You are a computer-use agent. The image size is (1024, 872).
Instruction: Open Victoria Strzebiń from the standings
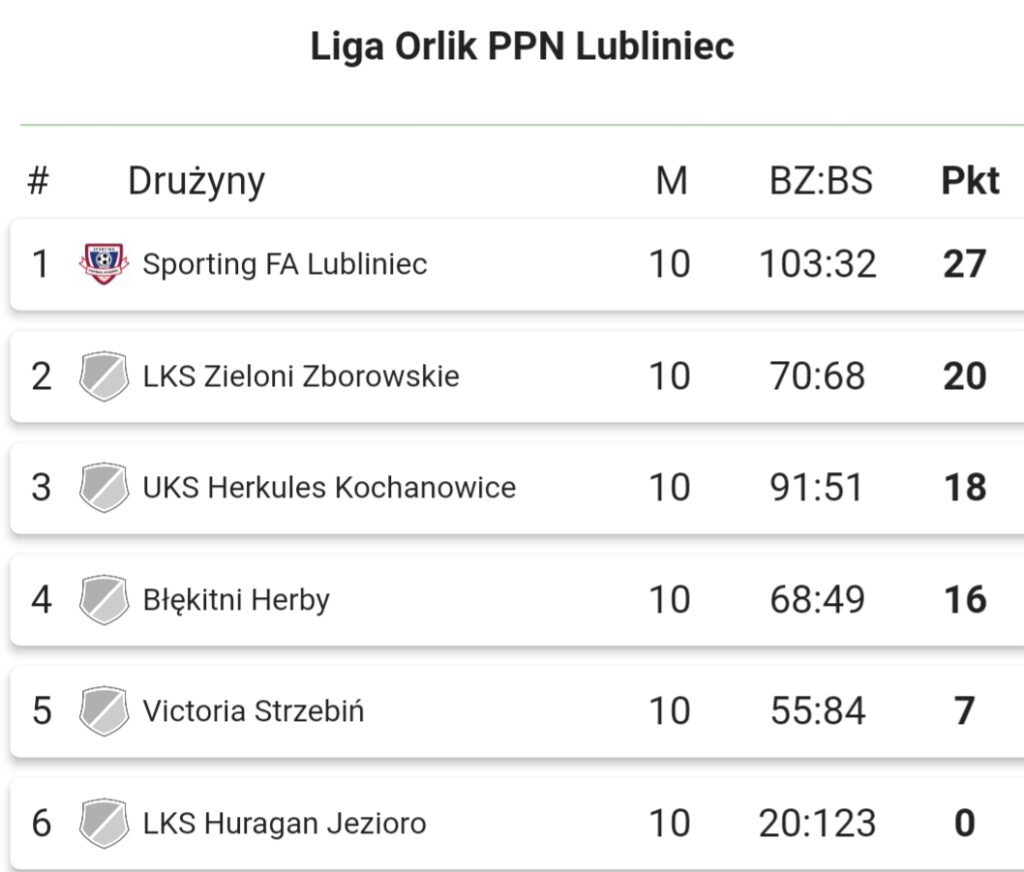(x=253, y=711)
